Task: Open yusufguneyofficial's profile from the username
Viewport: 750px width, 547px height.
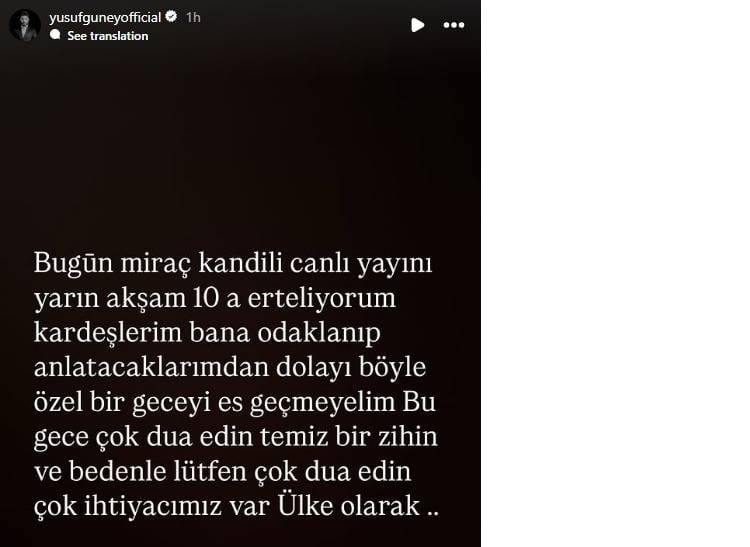Action: [x=104, y=18]
